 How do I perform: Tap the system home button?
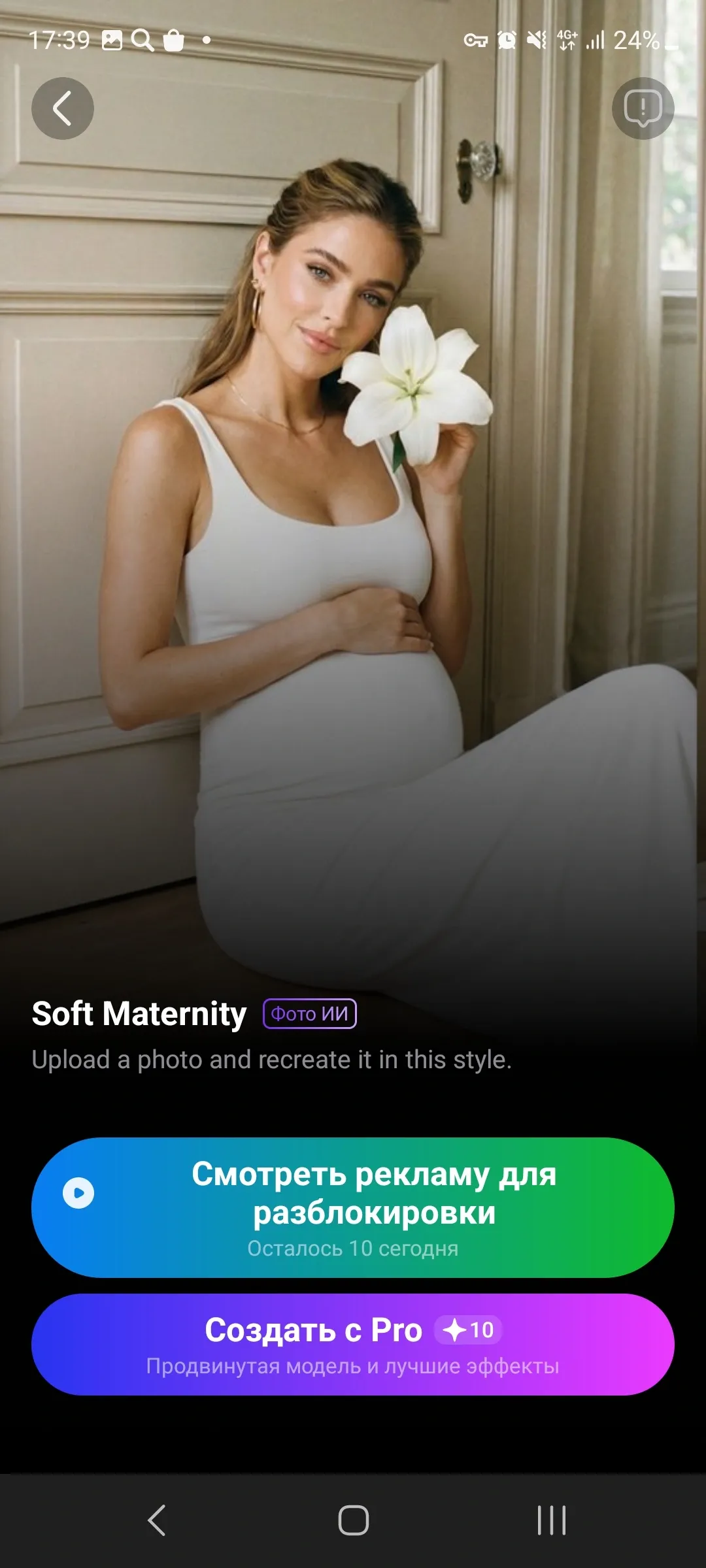coord(353,1520)
